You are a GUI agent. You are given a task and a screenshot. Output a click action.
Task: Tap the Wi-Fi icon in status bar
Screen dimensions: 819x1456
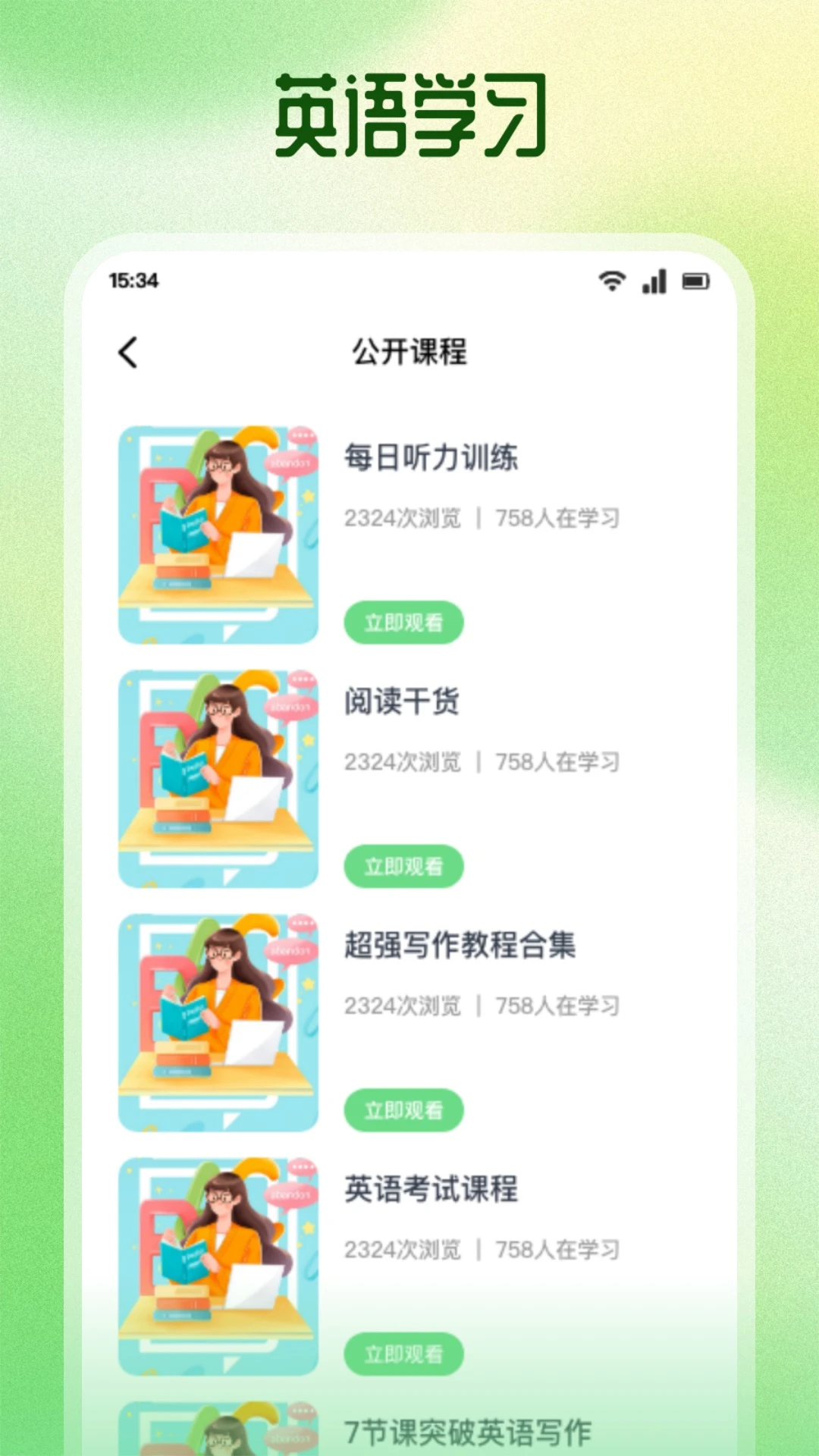[611, 281]
